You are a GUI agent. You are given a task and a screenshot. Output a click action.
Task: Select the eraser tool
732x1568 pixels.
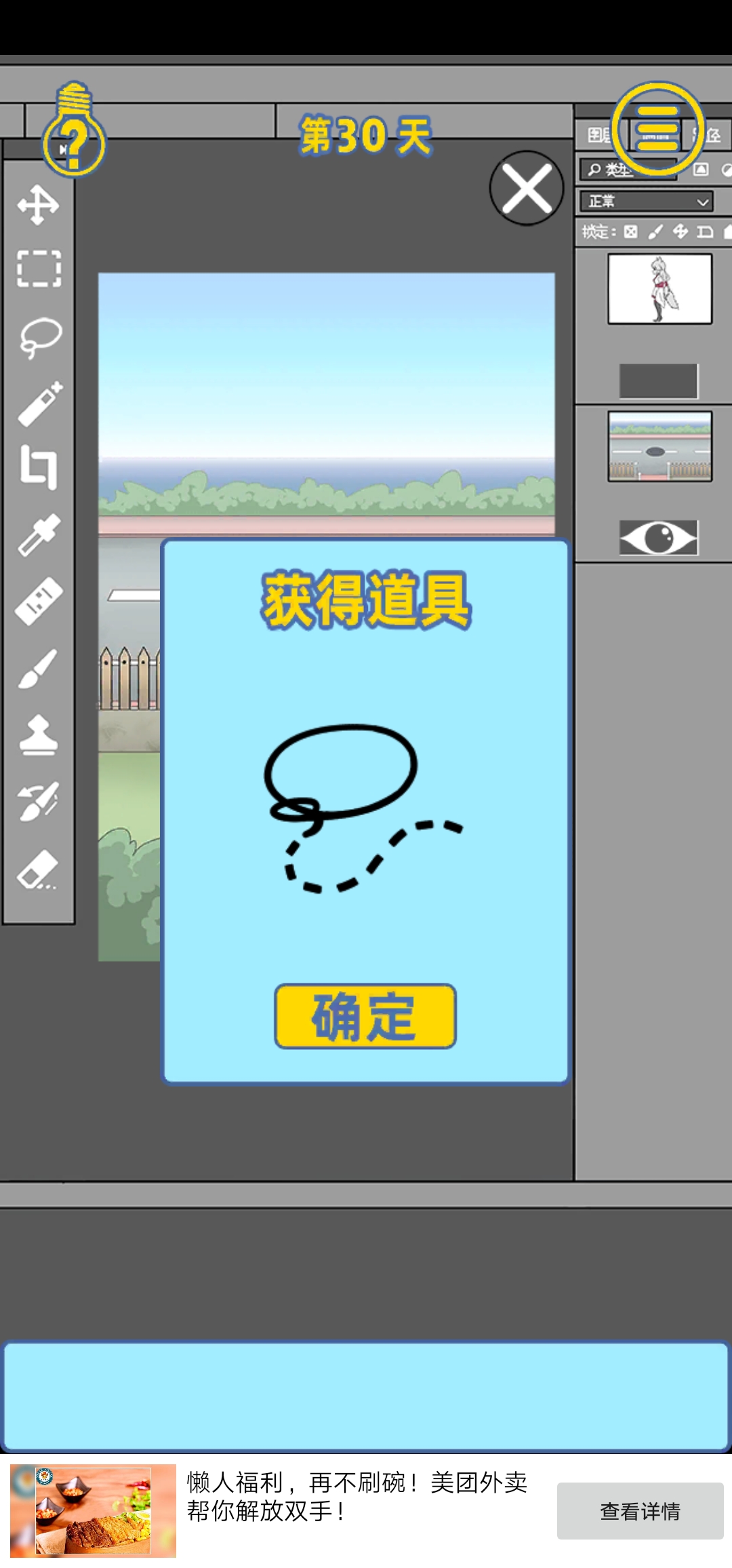(x=38, y=869)
